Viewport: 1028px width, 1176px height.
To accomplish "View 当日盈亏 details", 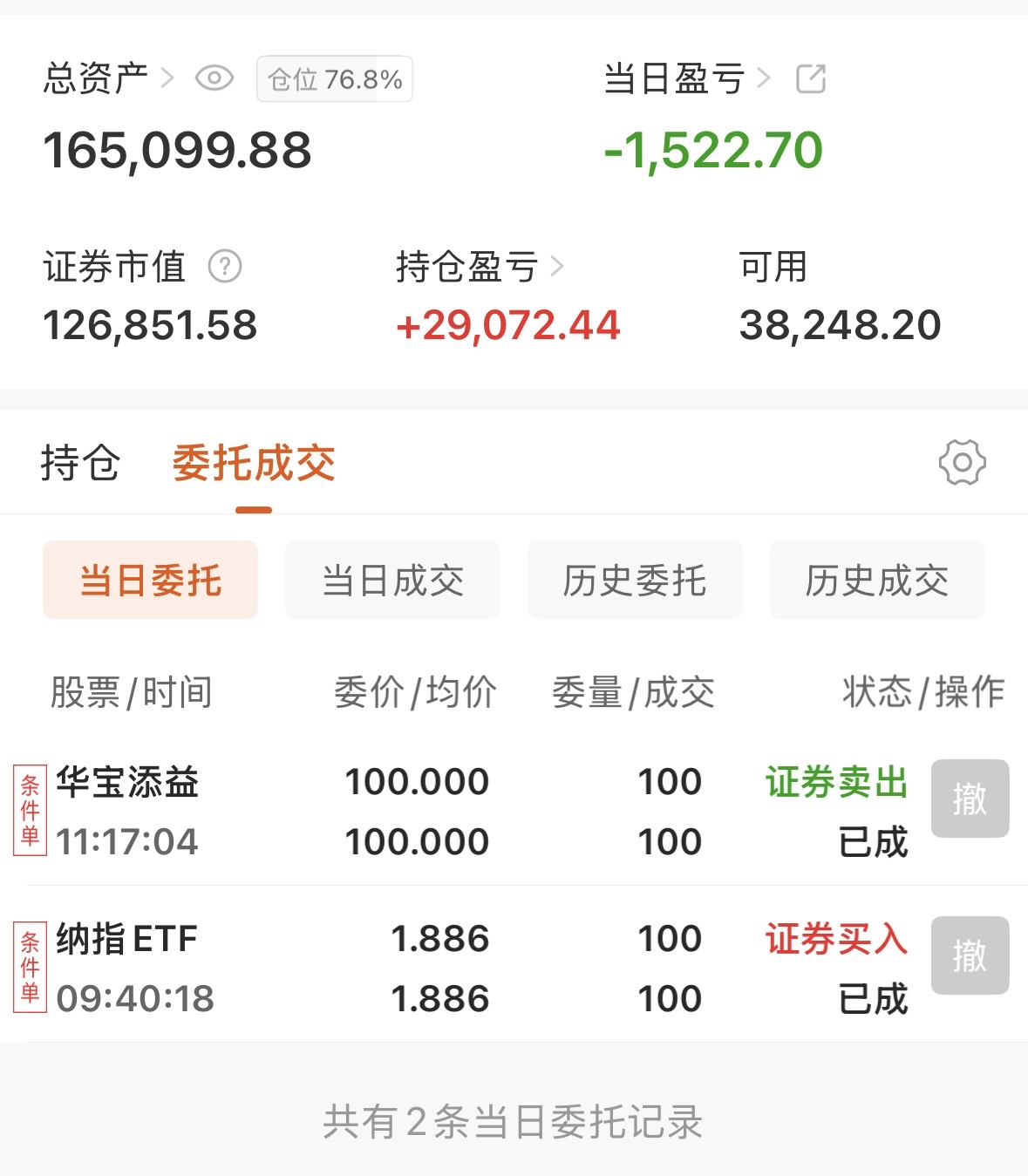I will [686, 78].
